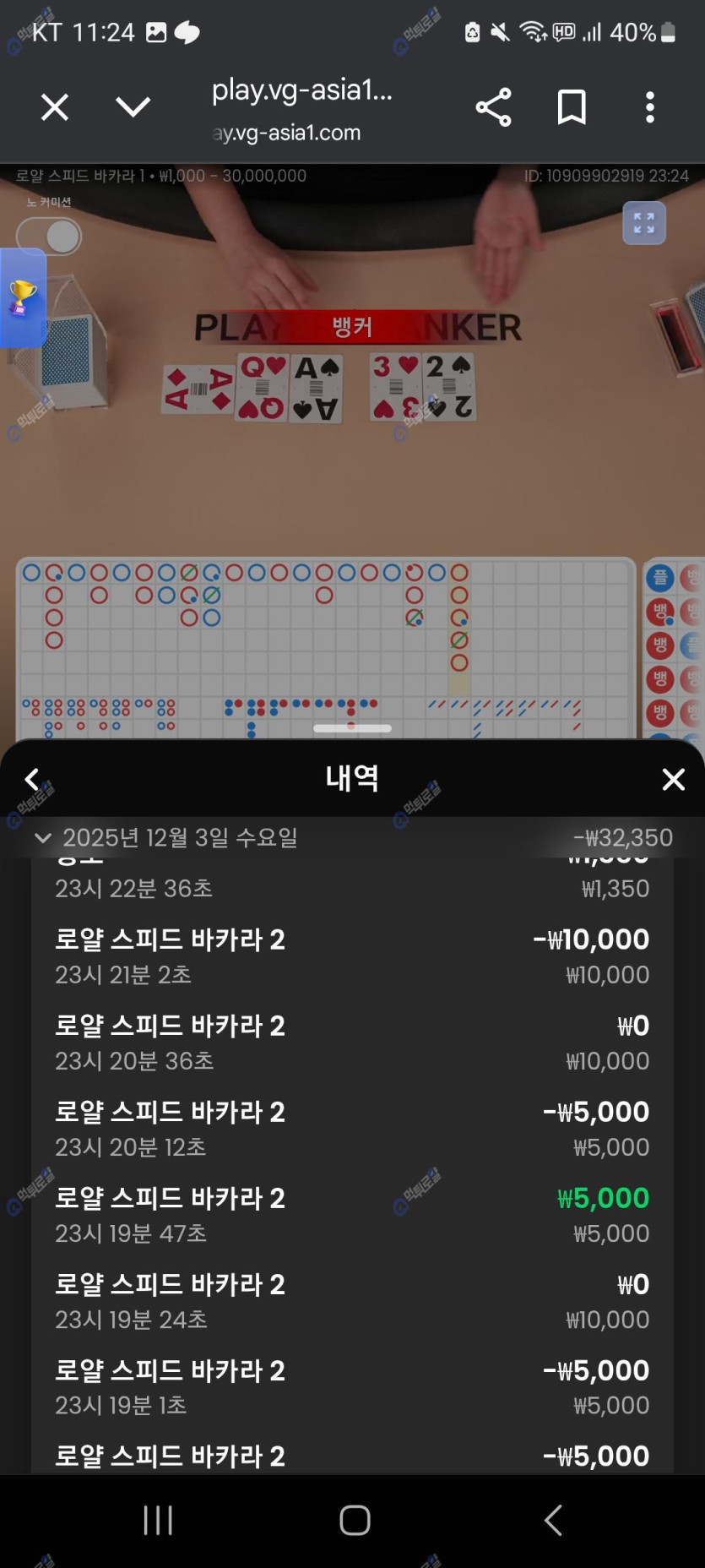Image resolution: width=705 pixels, height=1568 pixels.
Task: Enter fullscreen video mode
Action: (x=643, y=223)
